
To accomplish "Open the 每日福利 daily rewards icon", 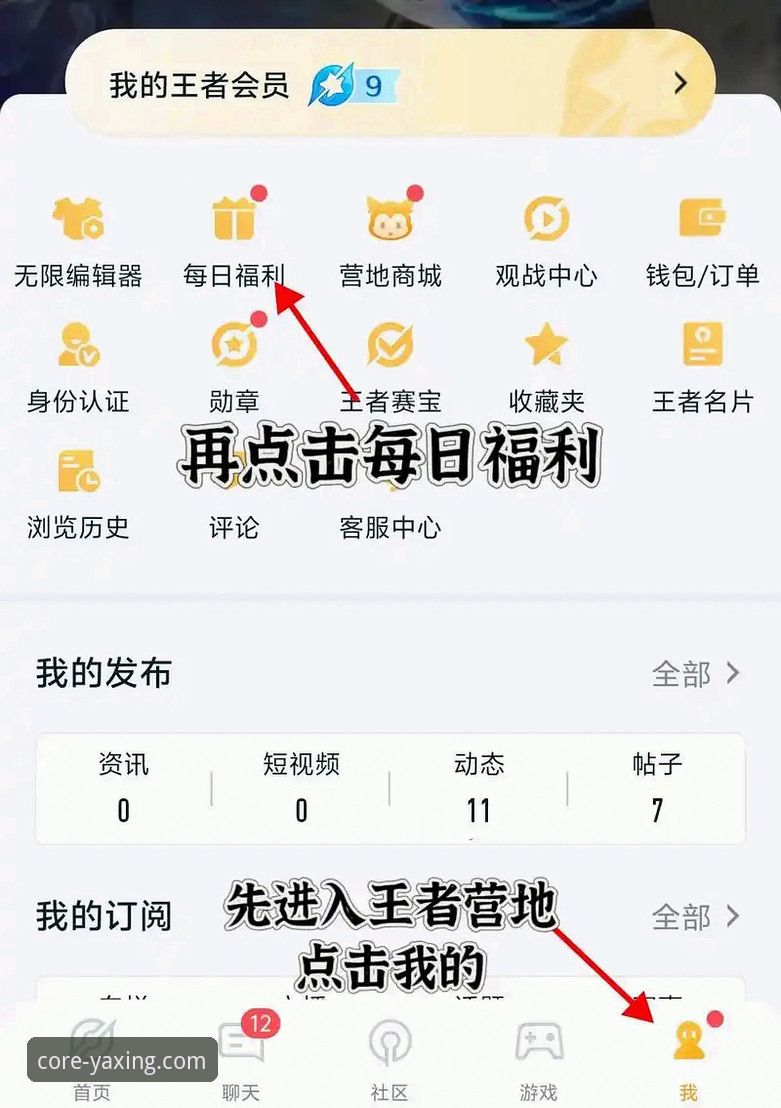I will pyautogui.click(x=234, y=239).
